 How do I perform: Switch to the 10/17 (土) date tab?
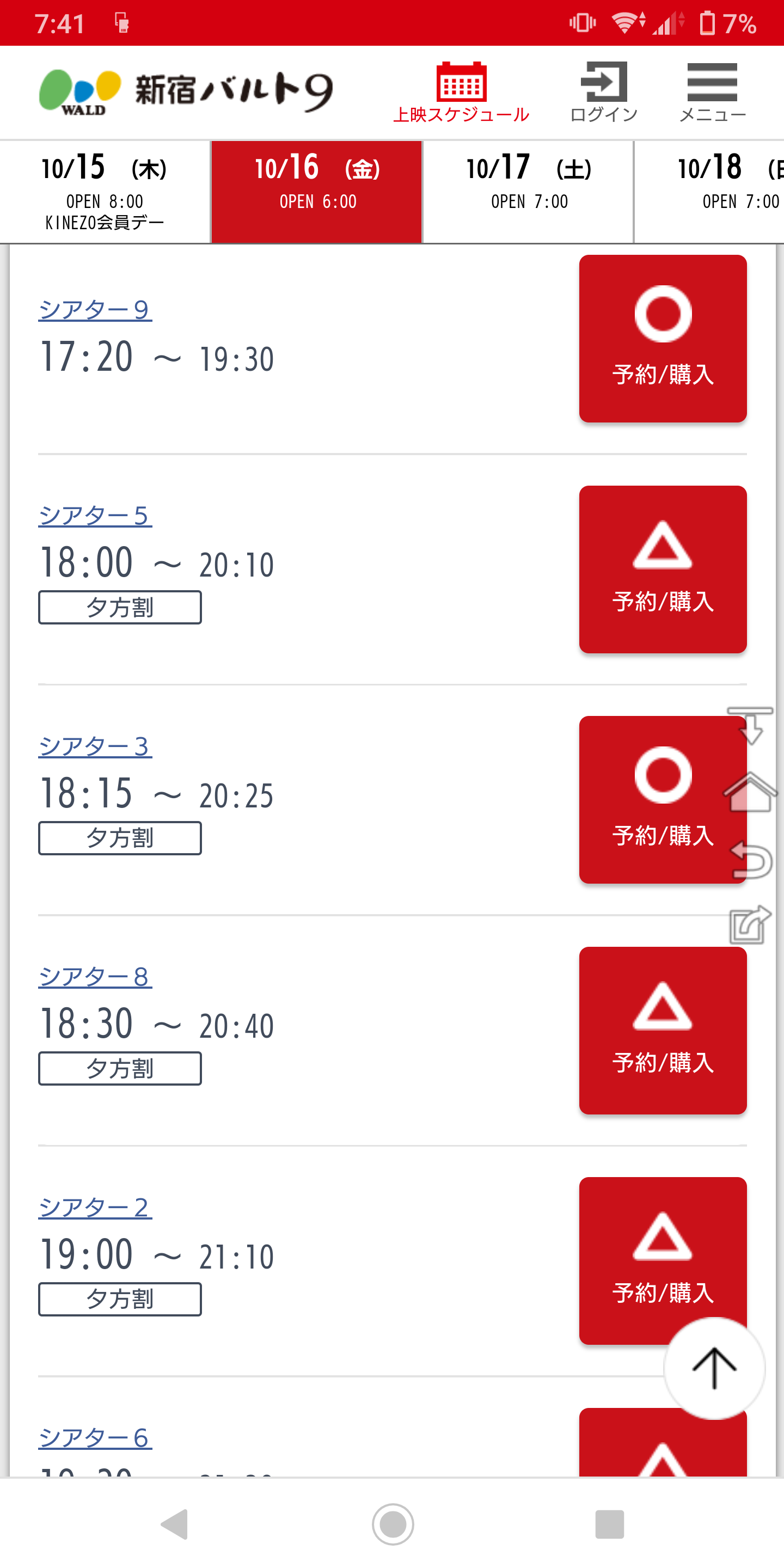[x=528, y=192]
